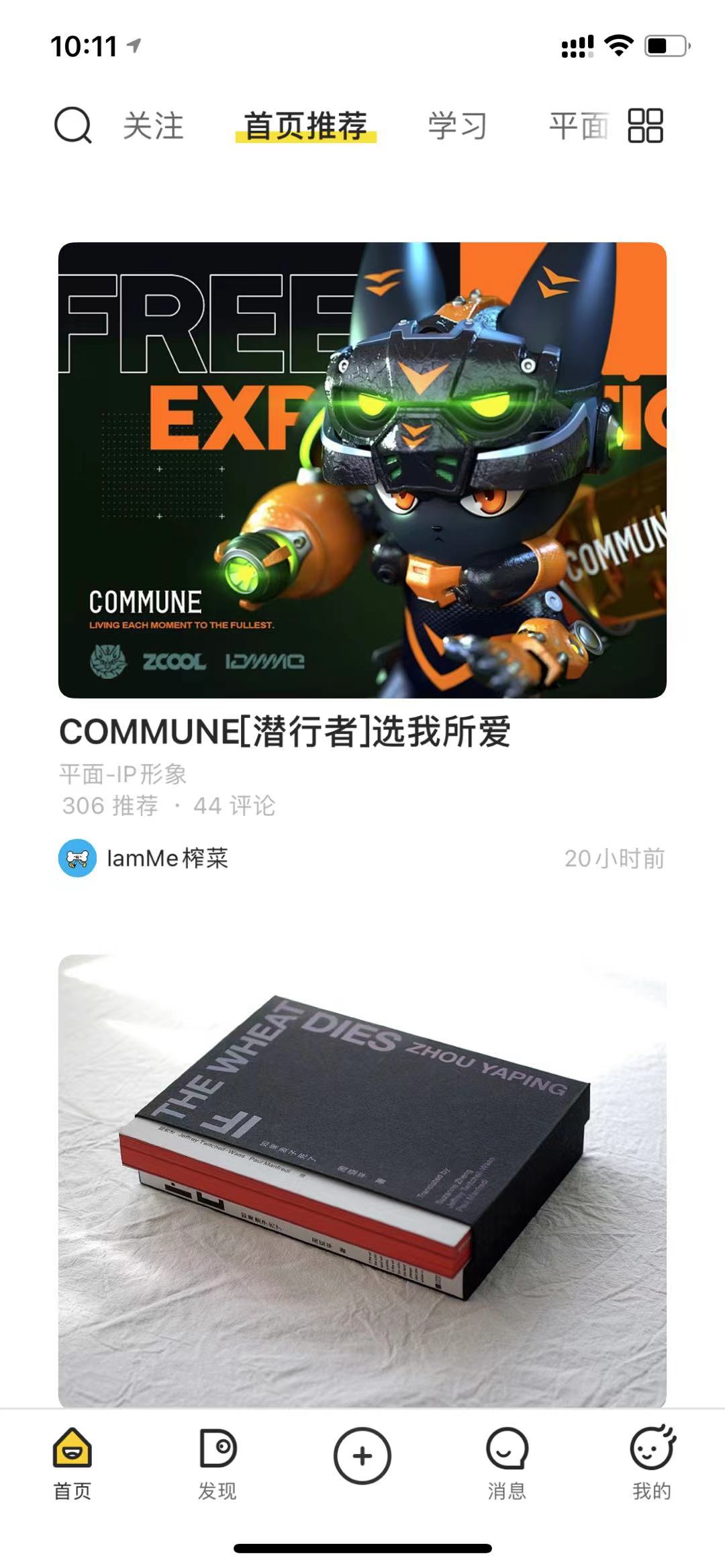Open The Wheat Dies book post
Viewport: 725px width, 1568px height.
[362, 1180]
